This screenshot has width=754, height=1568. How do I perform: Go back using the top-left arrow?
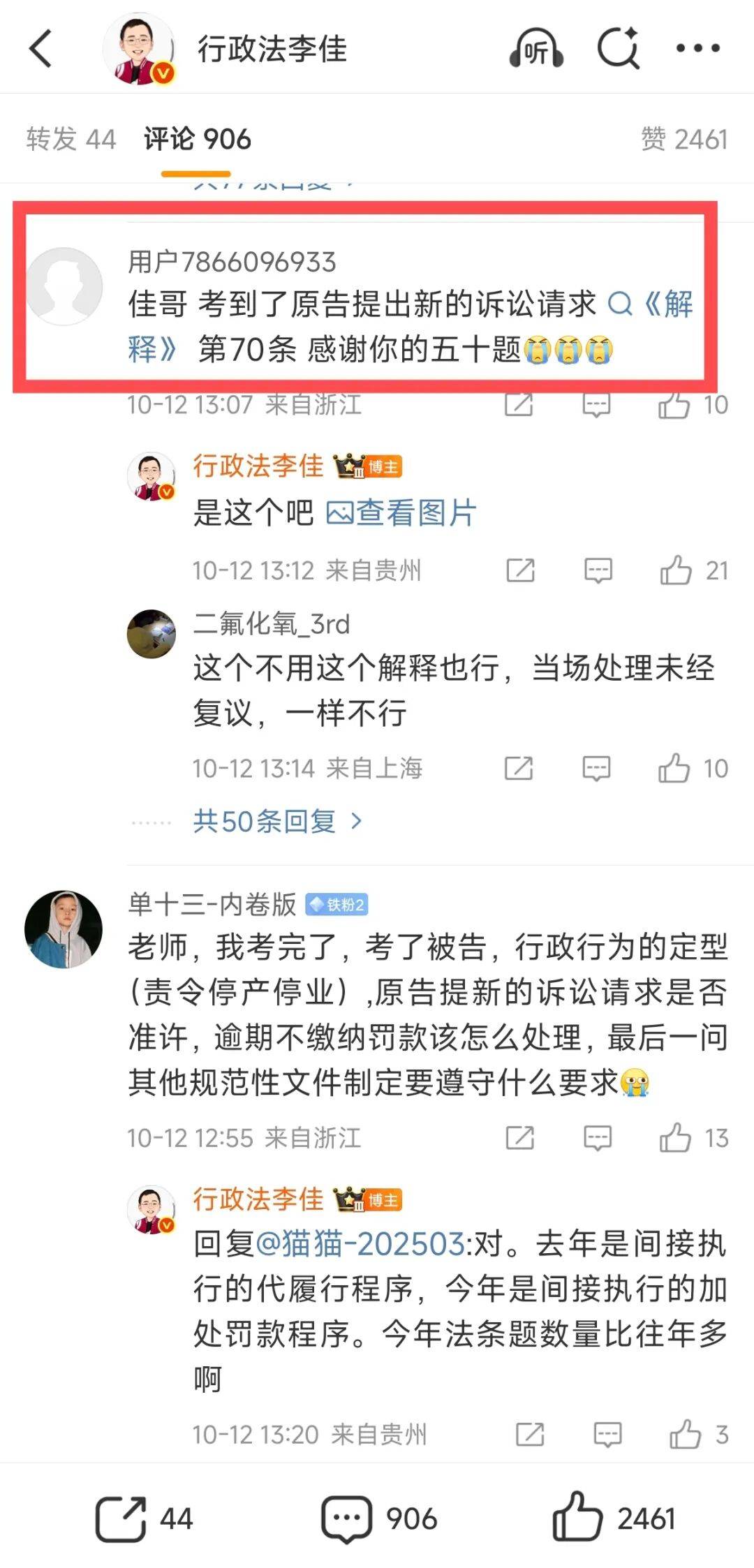pos(40,48)
